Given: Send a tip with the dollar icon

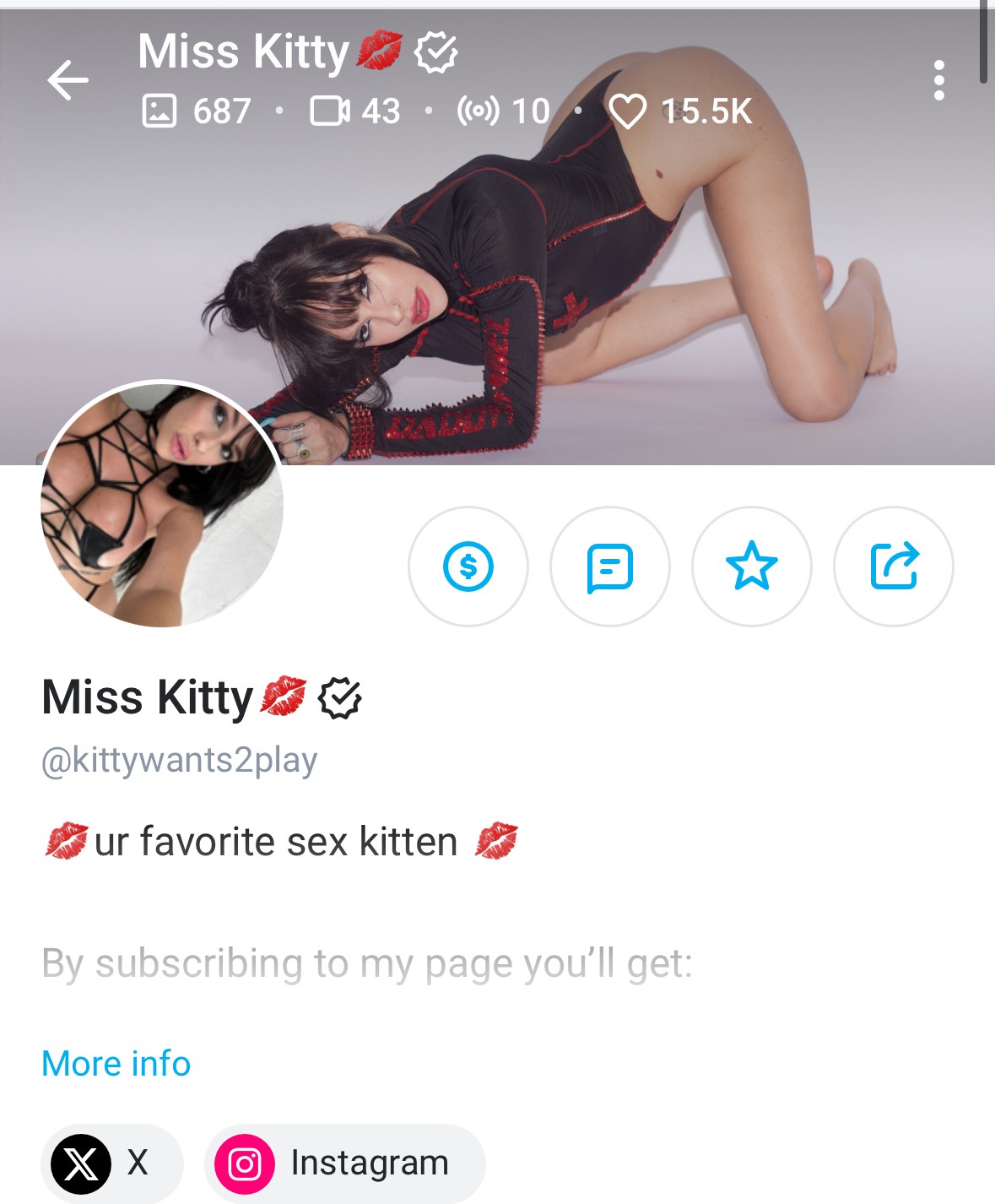Looking at the screenshot, I should (468, 566).
